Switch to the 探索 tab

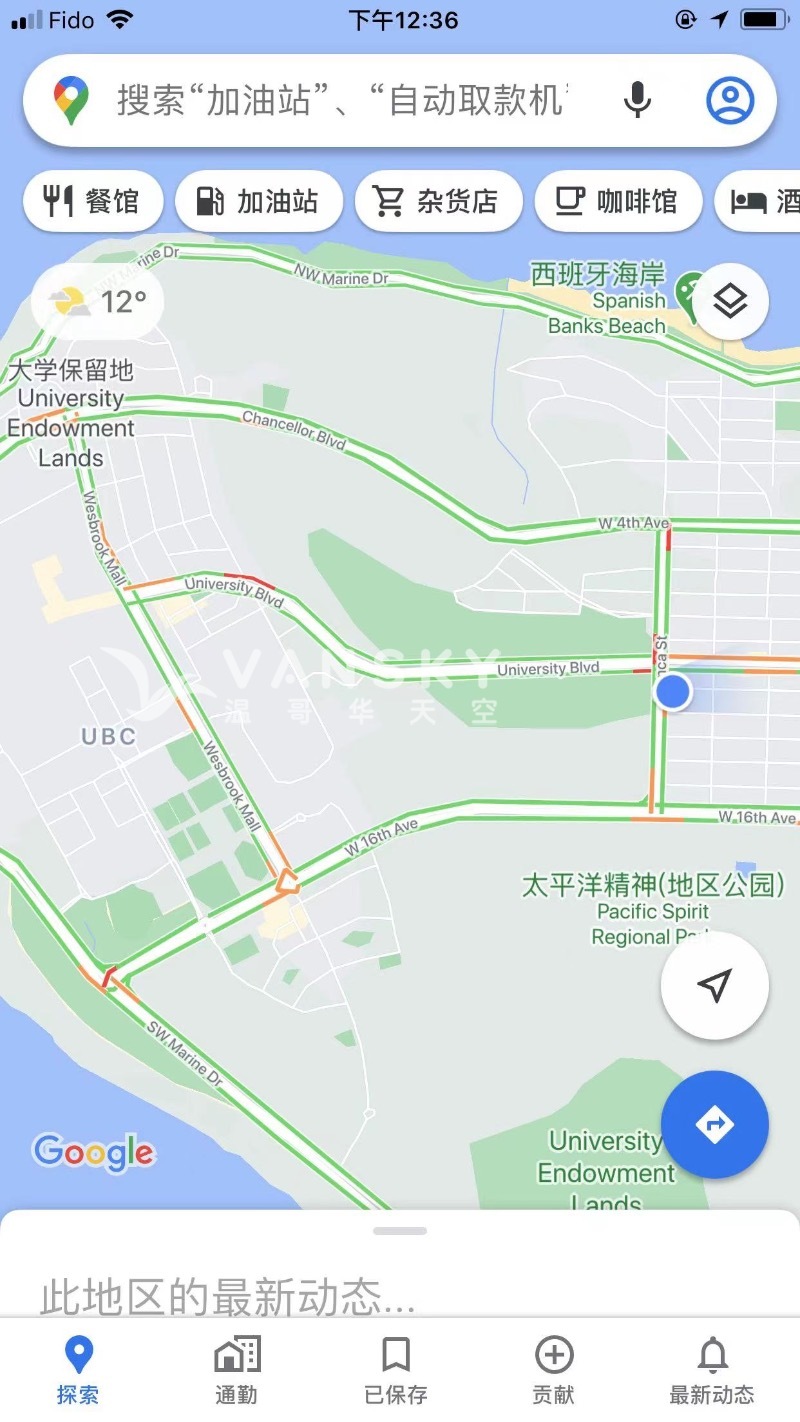click(x=78, y=1372)
